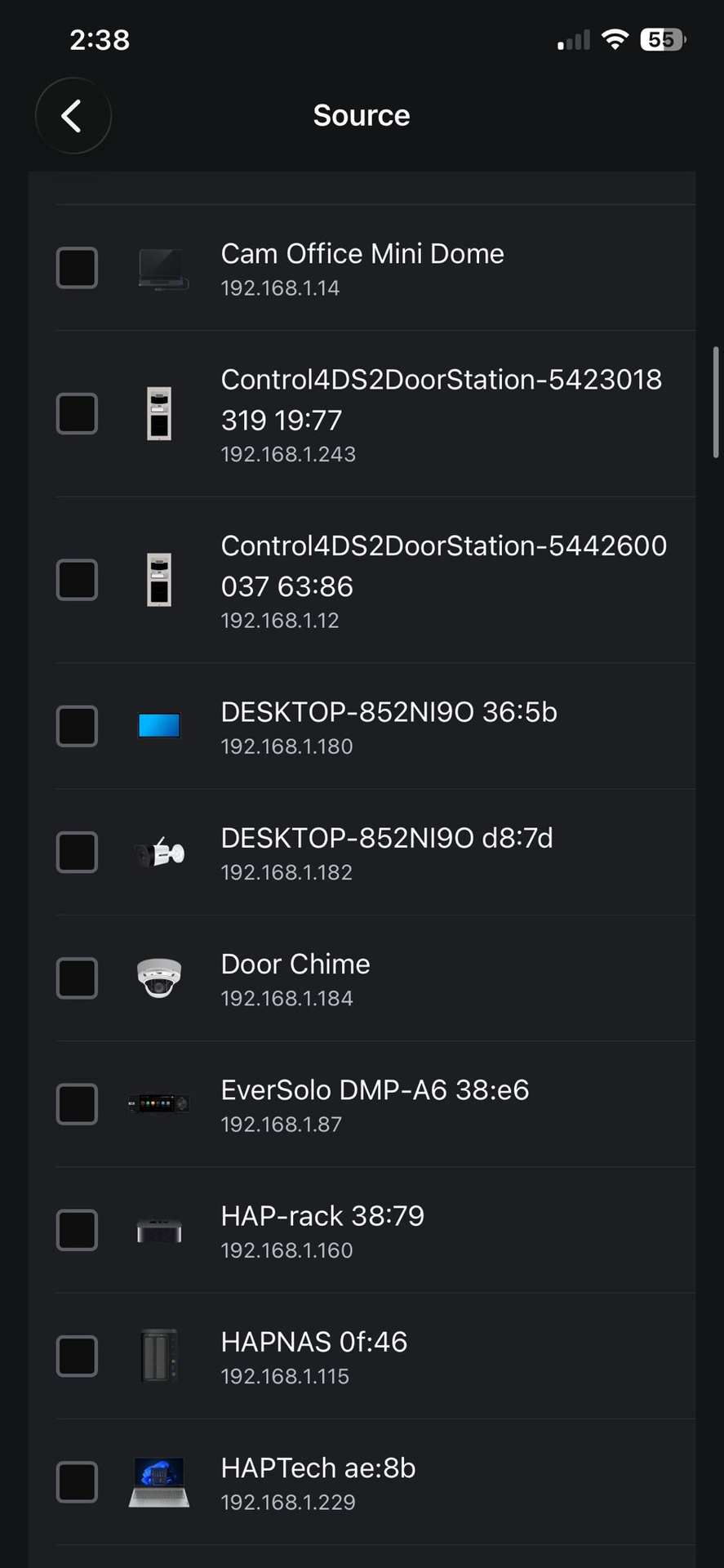724x1568 pixels.
Task: Go back from the Source screen
Action: (73, 116)
